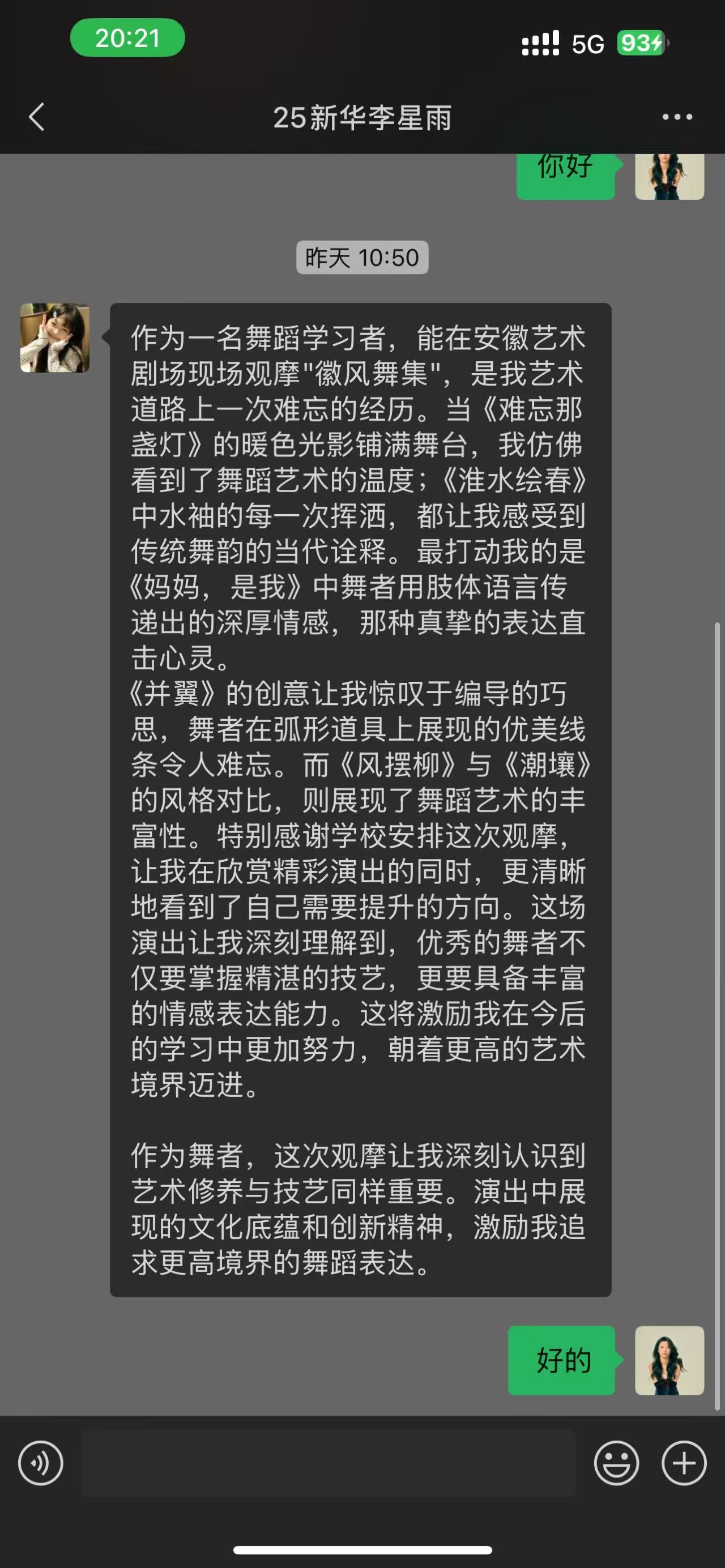Go back to the chat list

point(36,117)
